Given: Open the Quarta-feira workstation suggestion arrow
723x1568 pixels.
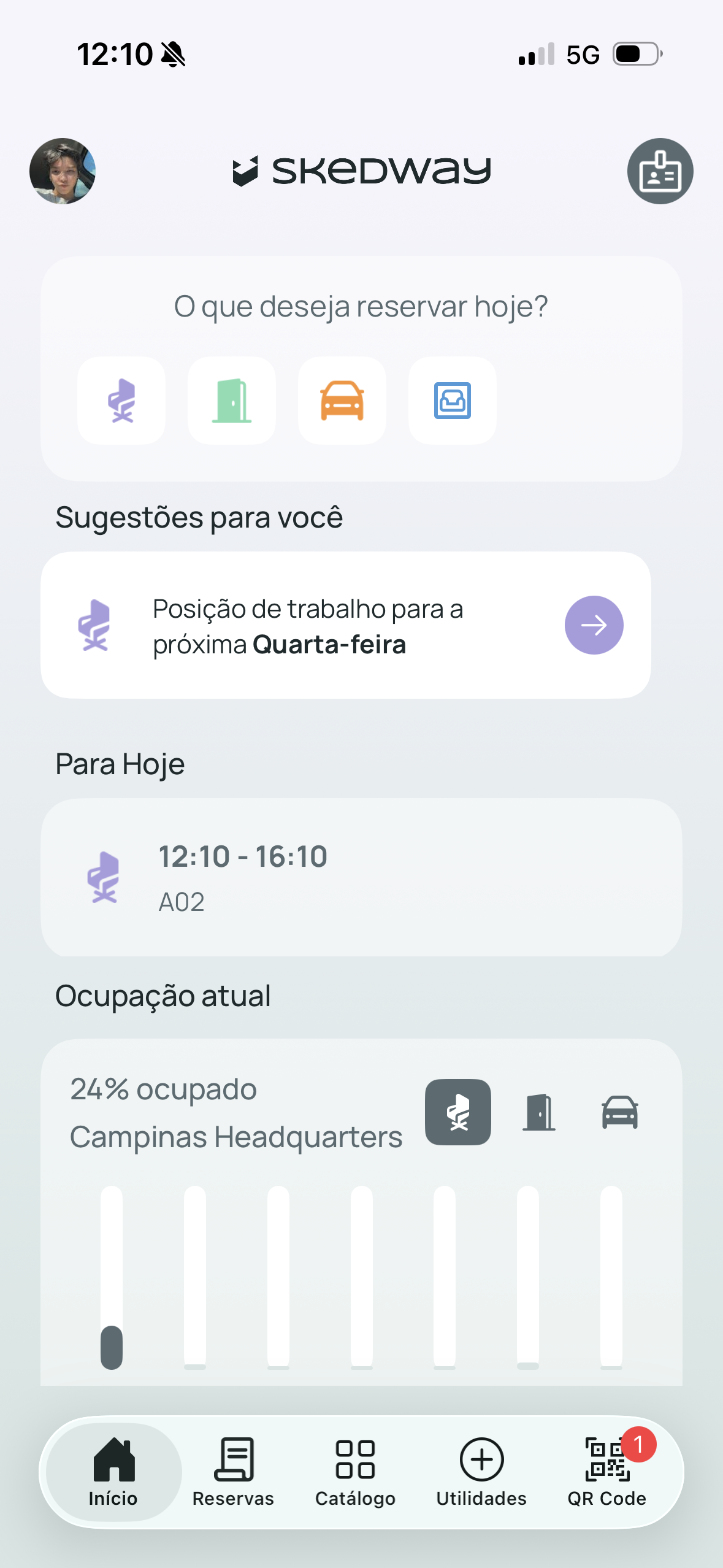Looking at the screenshot, I should point(594,625).
